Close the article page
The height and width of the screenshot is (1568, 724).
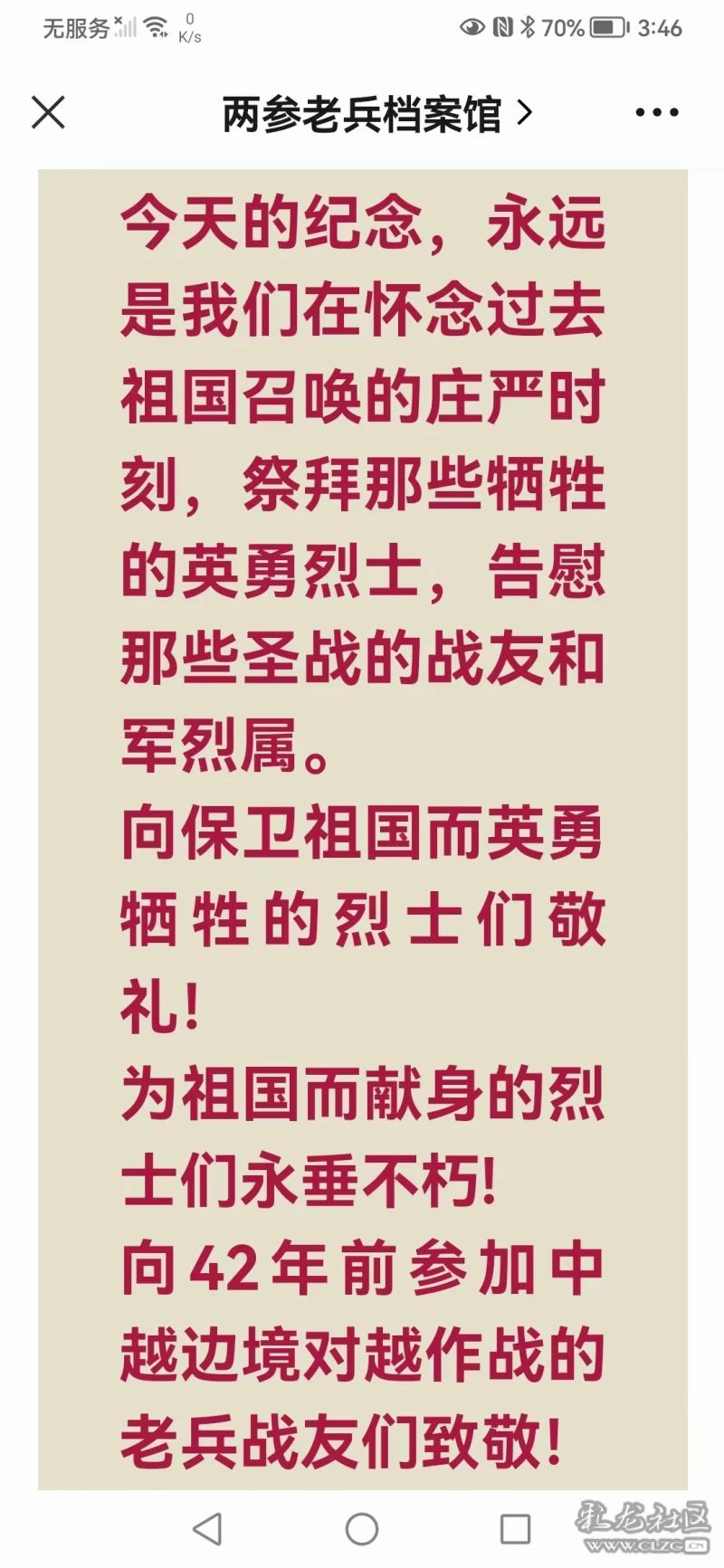coord(48,113)
